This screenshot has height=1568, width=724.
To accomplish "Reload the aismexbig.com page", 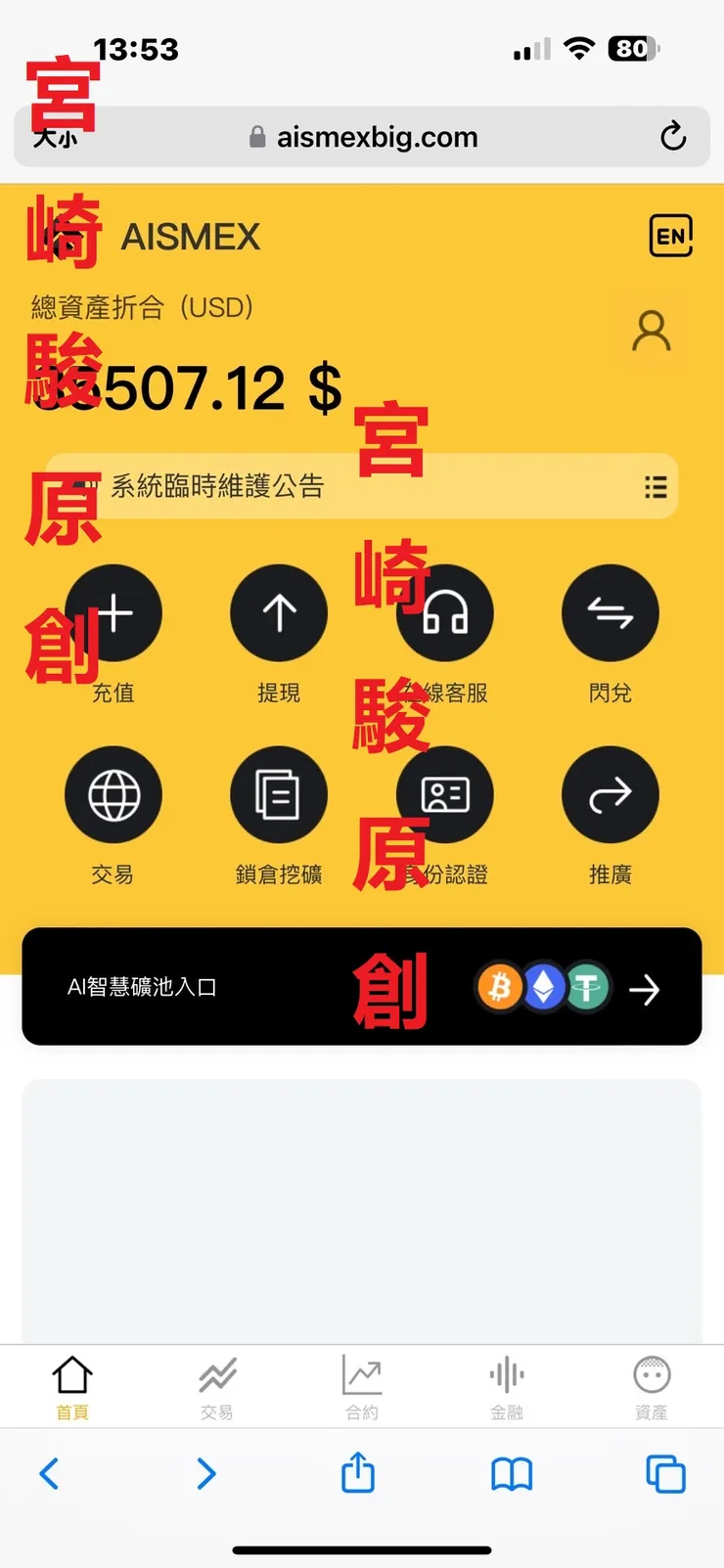I will pos(673,136).
